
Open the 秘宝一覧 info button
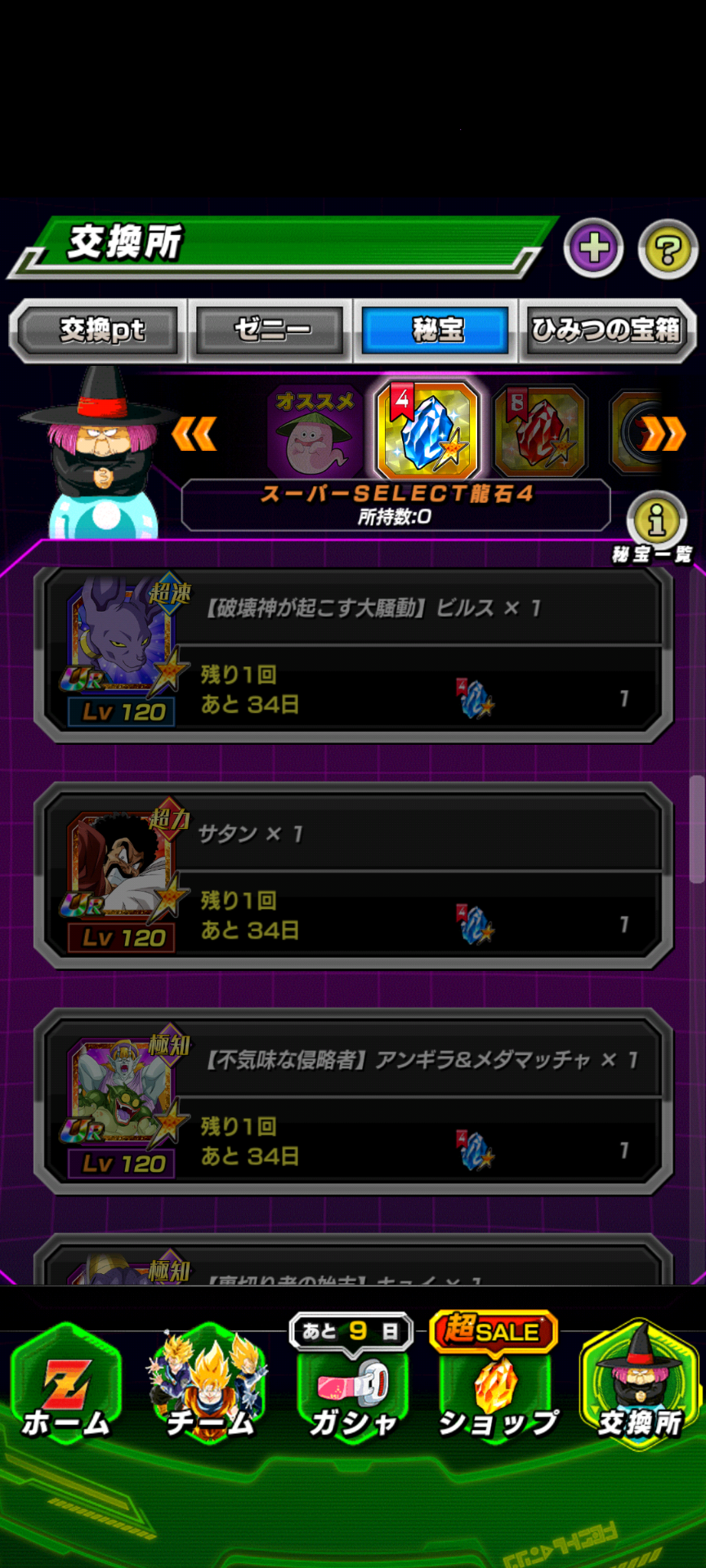(656, 519)
